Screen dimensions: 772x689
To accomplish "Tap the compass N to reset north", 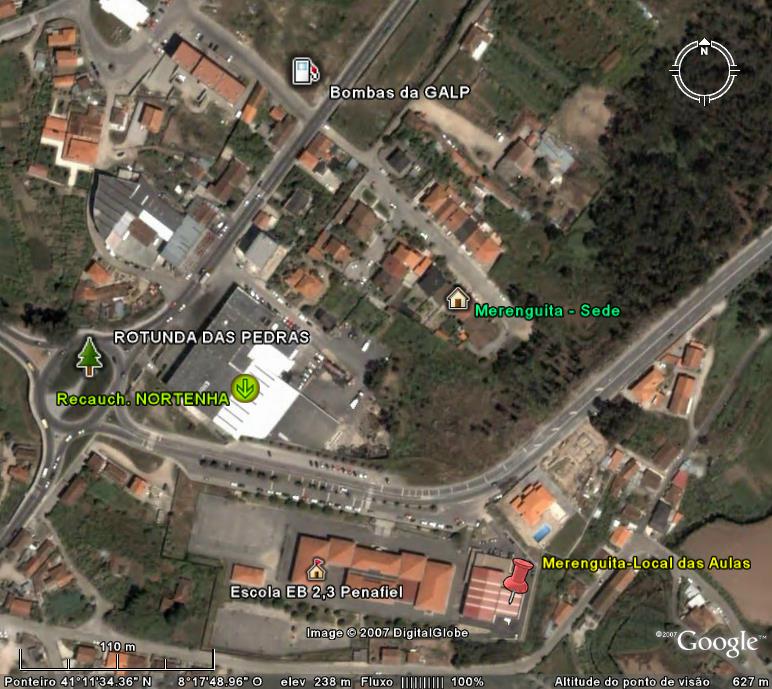I will (x=704, y=50).
